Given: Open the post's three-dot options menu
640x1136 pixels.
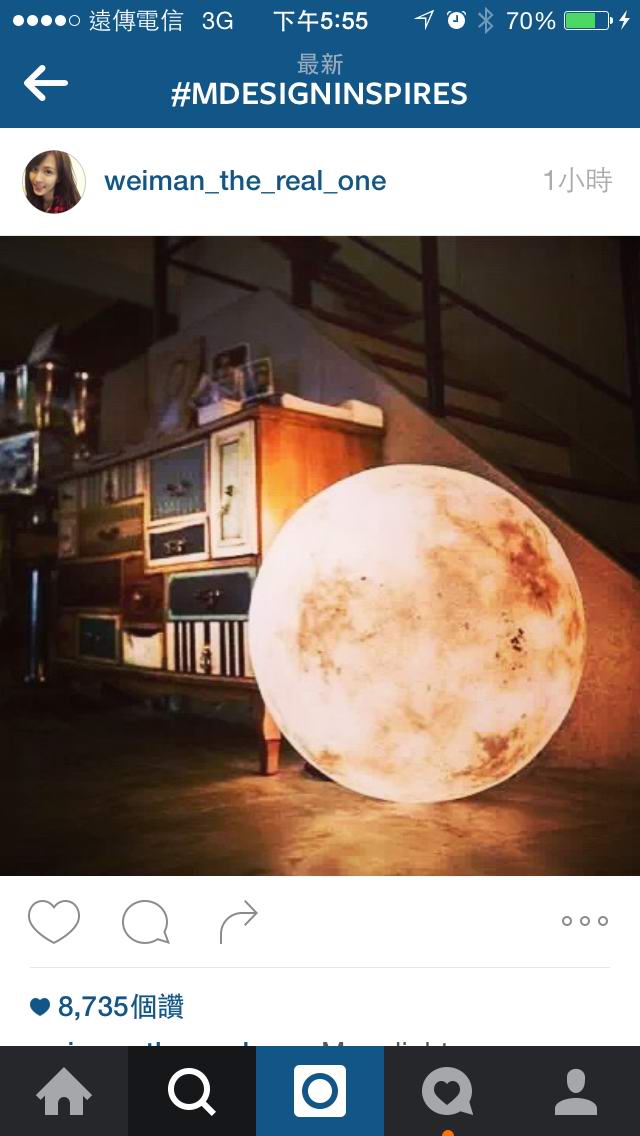Looking at the screenshot, I should coord(584,921).
